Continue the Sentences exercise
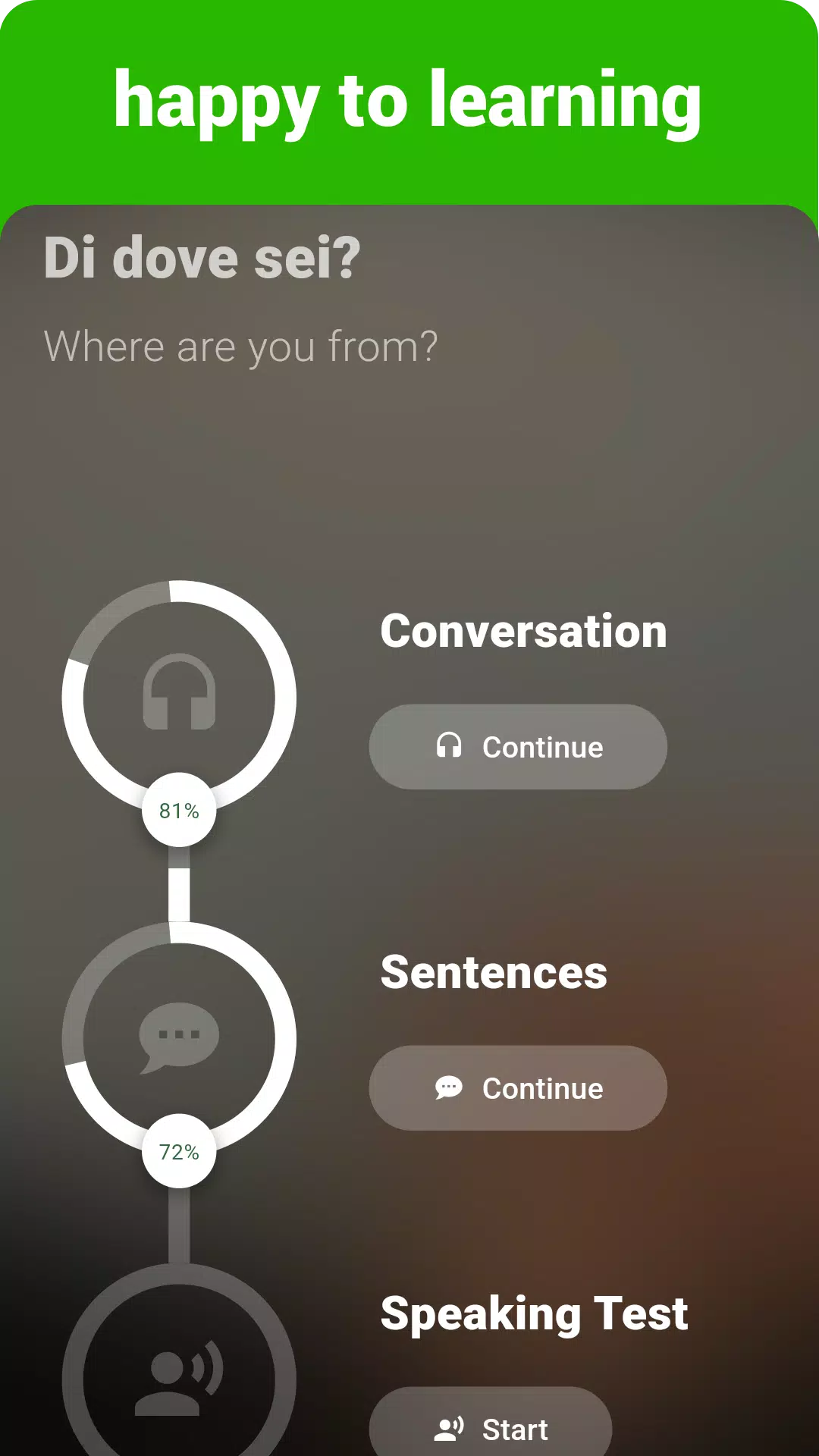The height and width of the screenshot is (1456, 819). (x=516, y=1087)
